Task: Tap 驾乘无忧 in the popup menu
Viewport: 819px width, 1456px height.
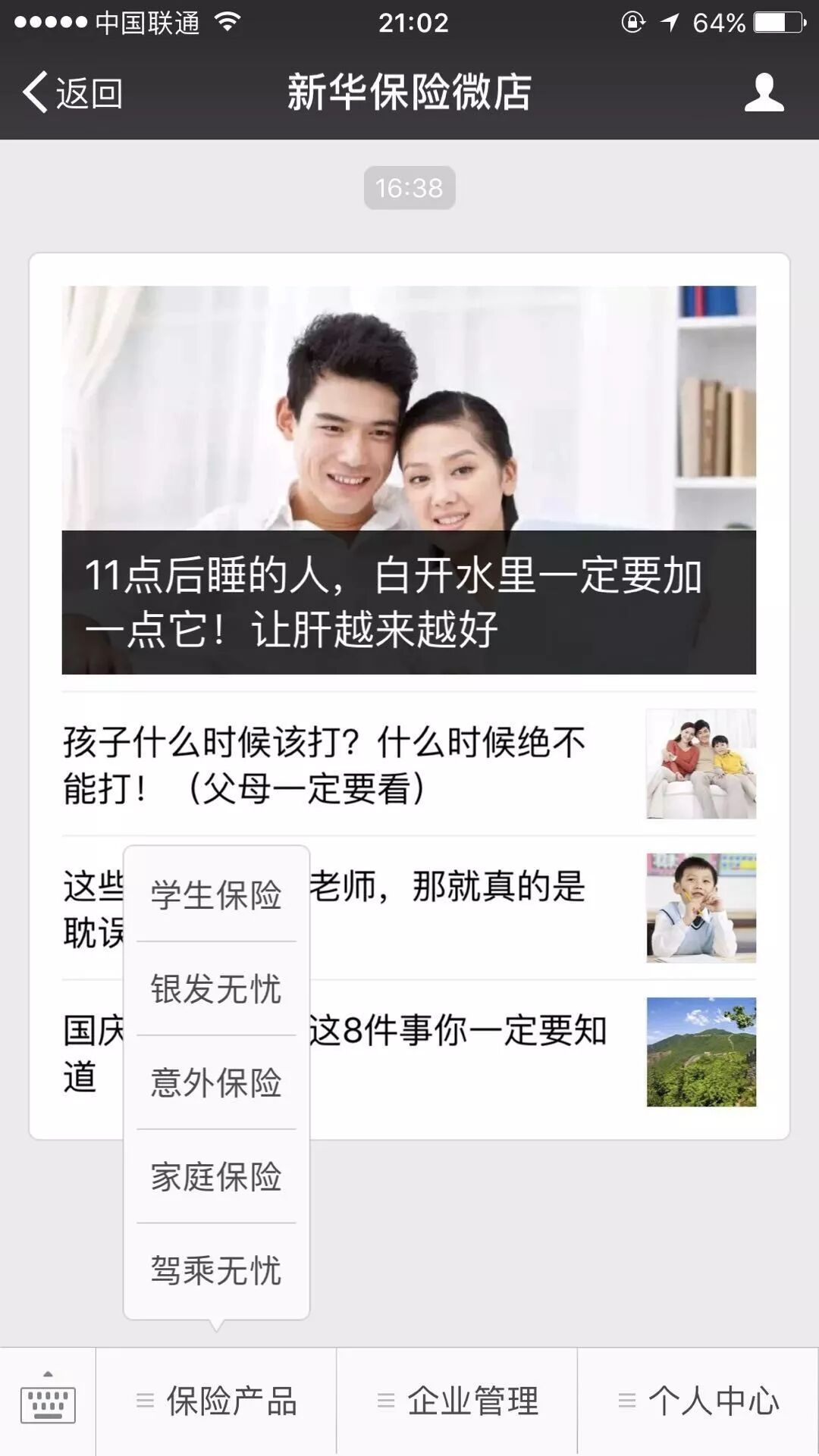Action: tap(216, 1270)
